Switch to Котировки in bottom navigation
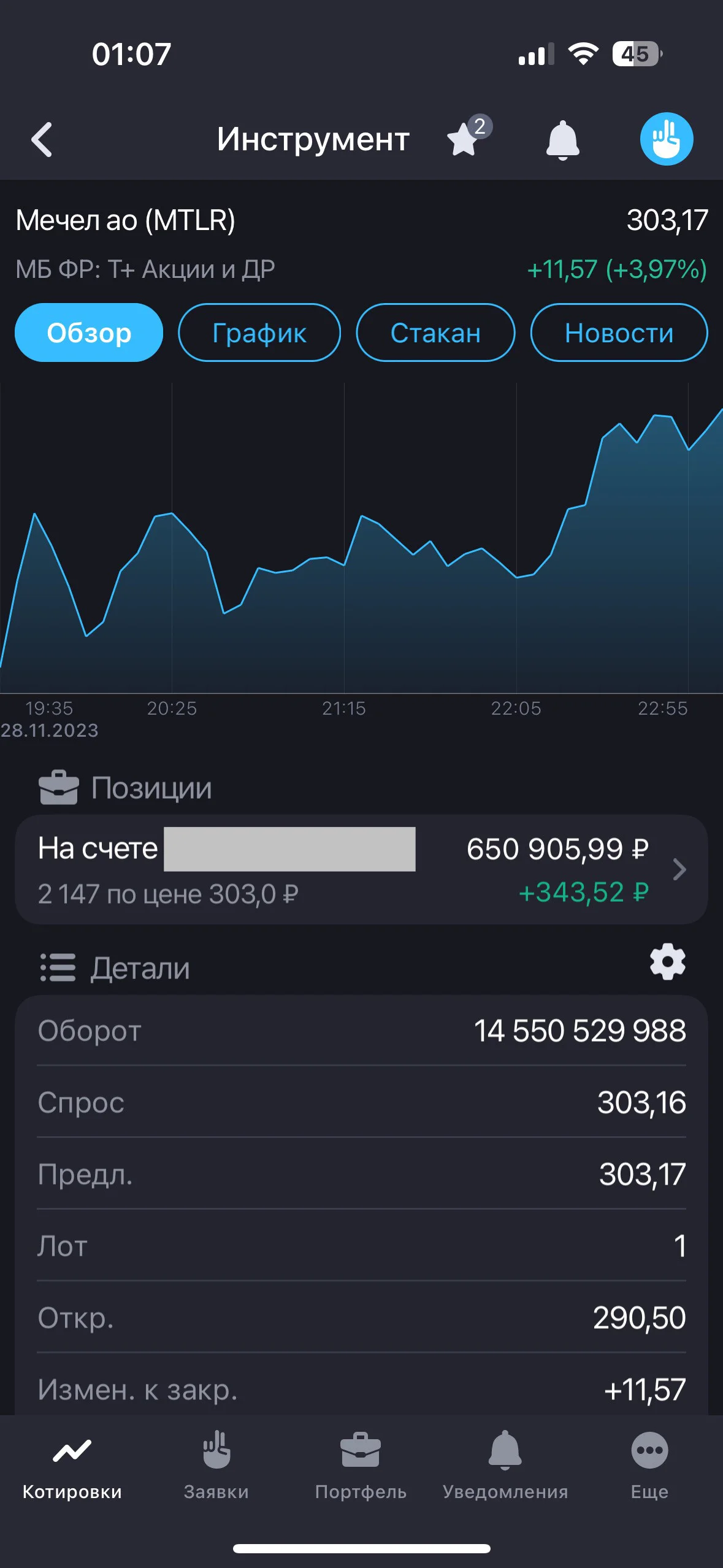The image size is (723, 1568). 72,1467
